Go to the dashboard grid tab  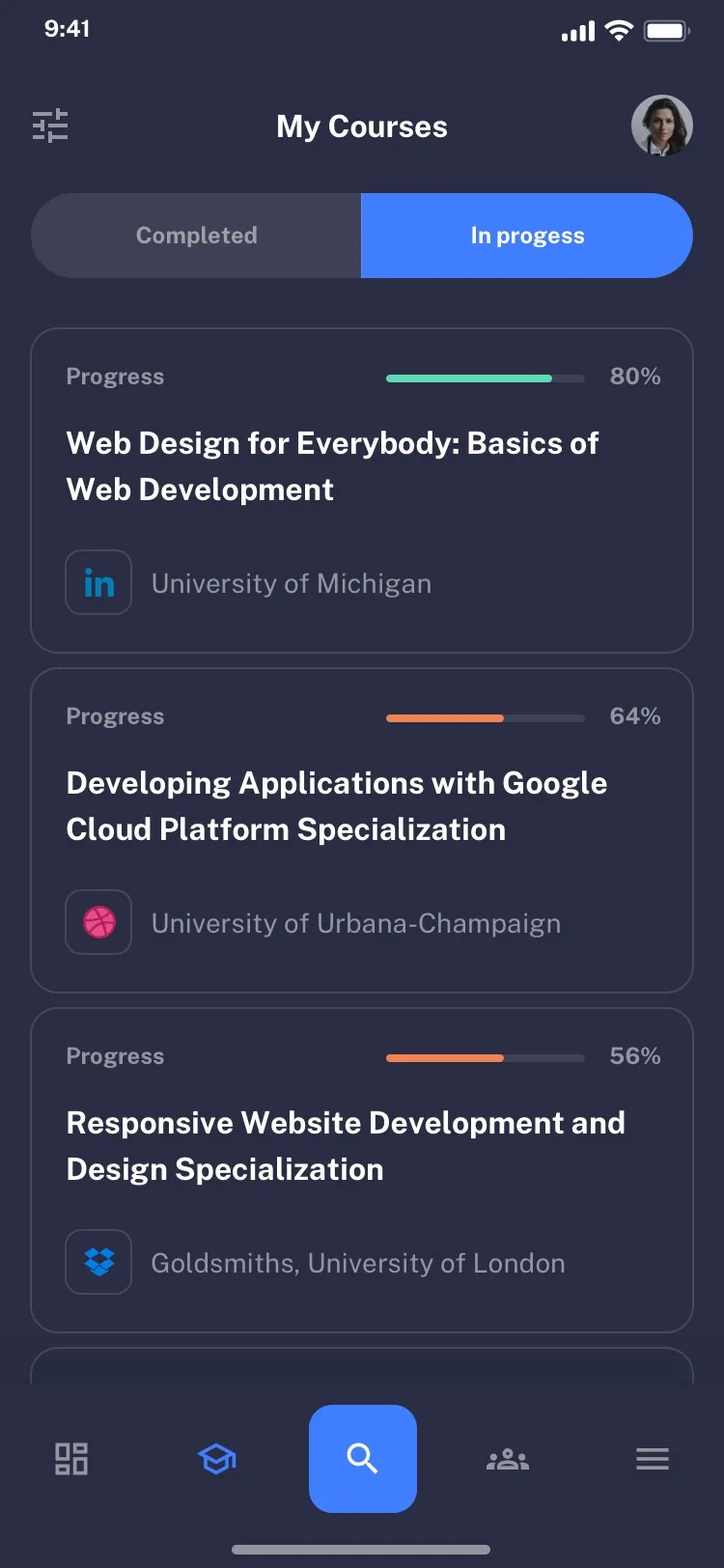[71, 1458]
